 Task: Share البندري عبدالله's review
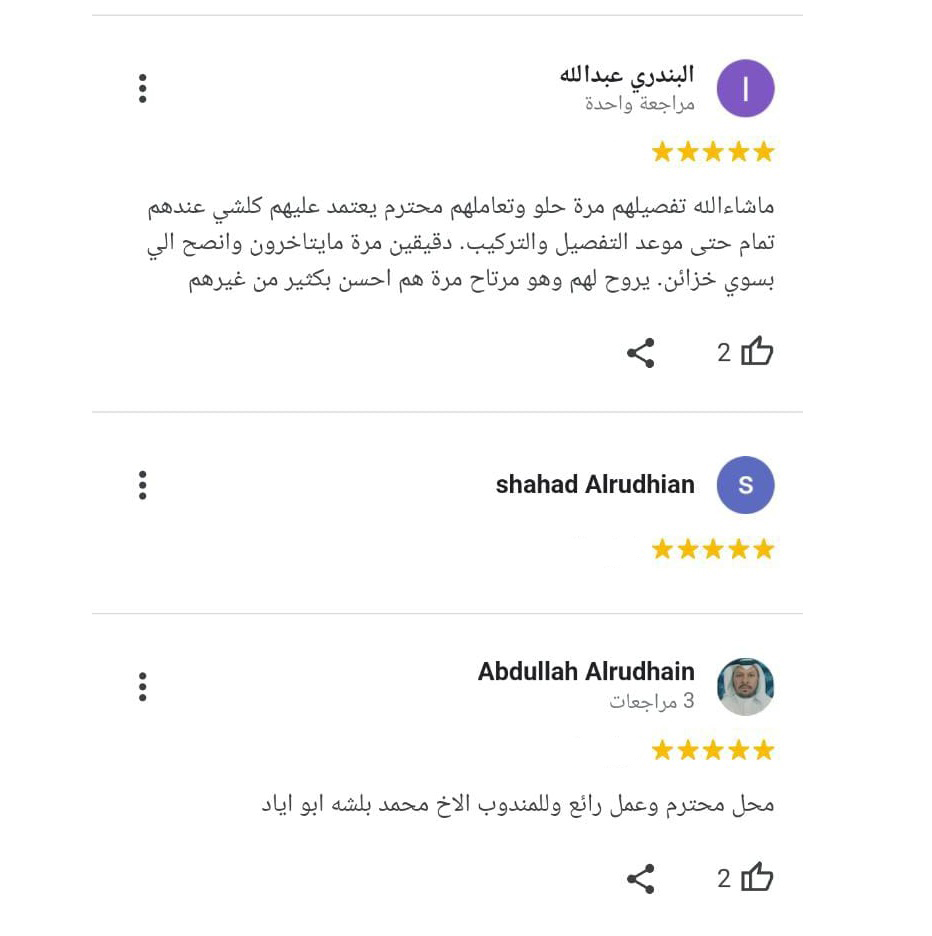point(640,353)
